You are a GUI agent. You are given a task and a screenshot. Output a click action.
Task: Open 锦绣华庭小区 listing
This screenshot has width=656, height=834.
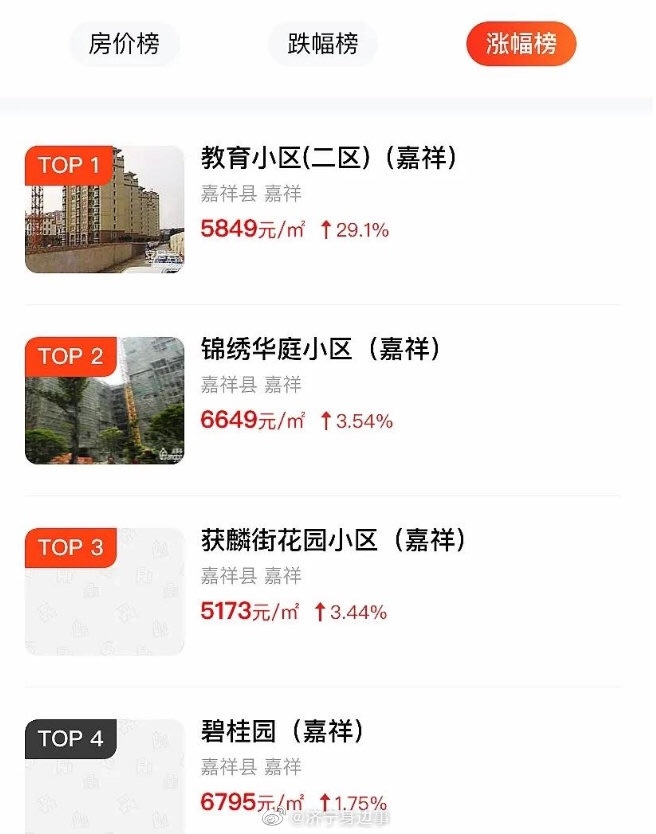pyautogui.click(x=320, y=349)
